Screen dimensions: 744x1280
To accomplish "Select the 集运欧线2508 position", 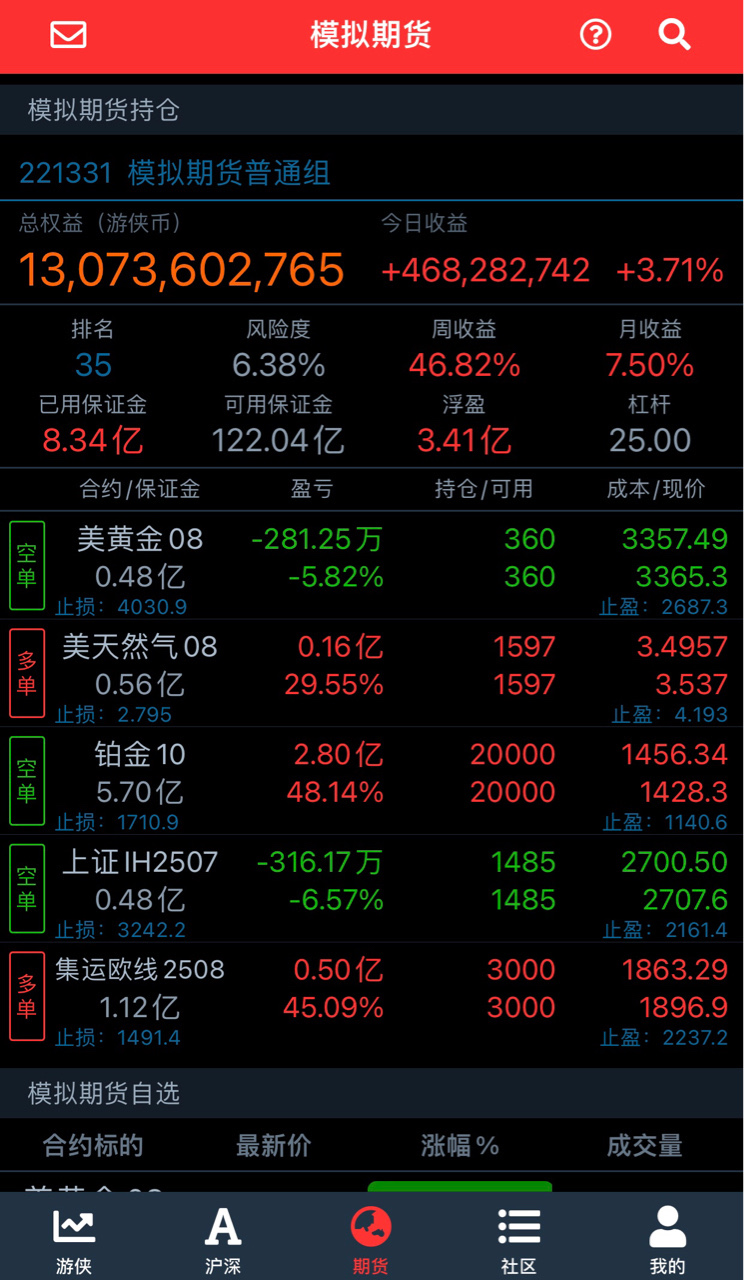I will point(372,997).
